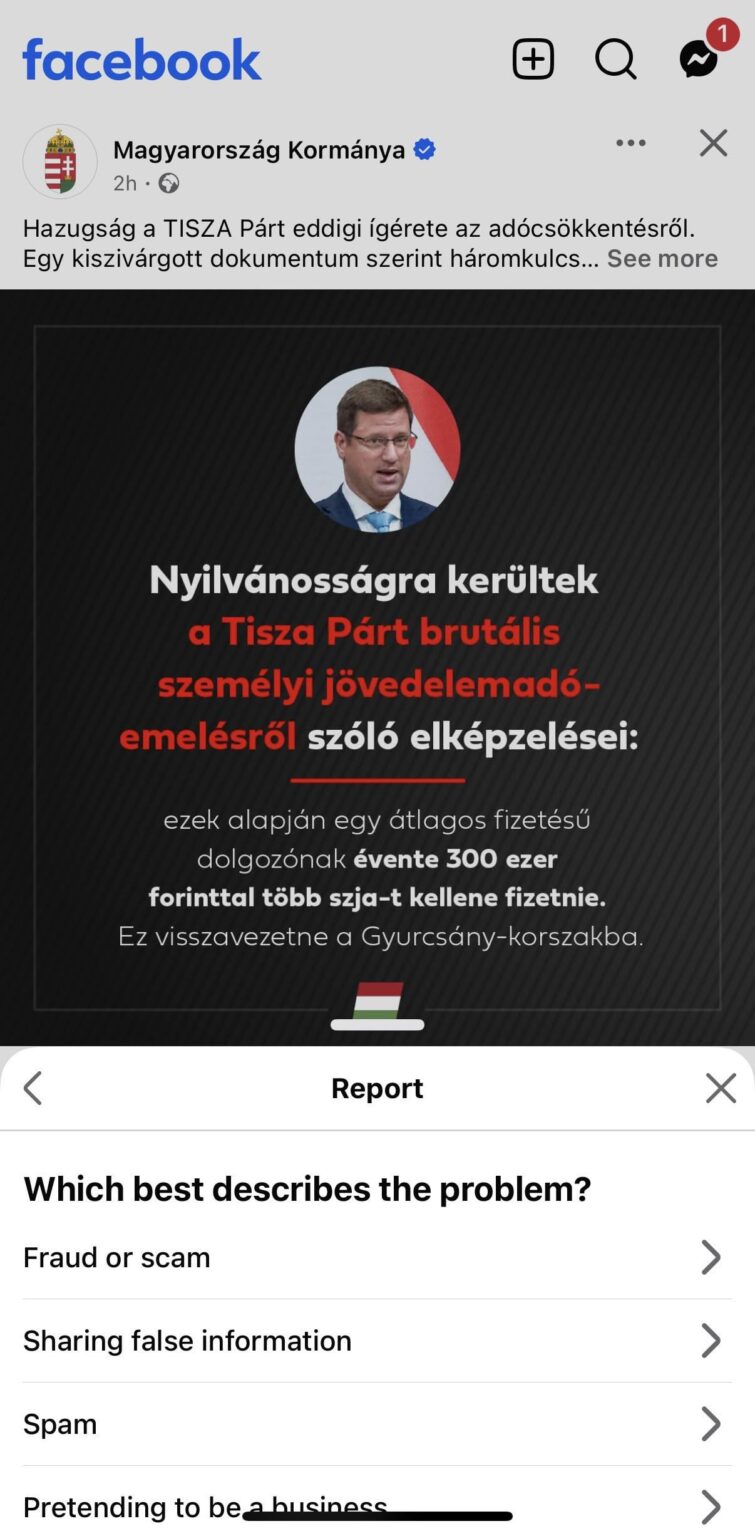Open the Magyarország Kormánya profile
The height and width of the screenshot is (1536, 755).
pyautogui.click(x=259, y=151)
